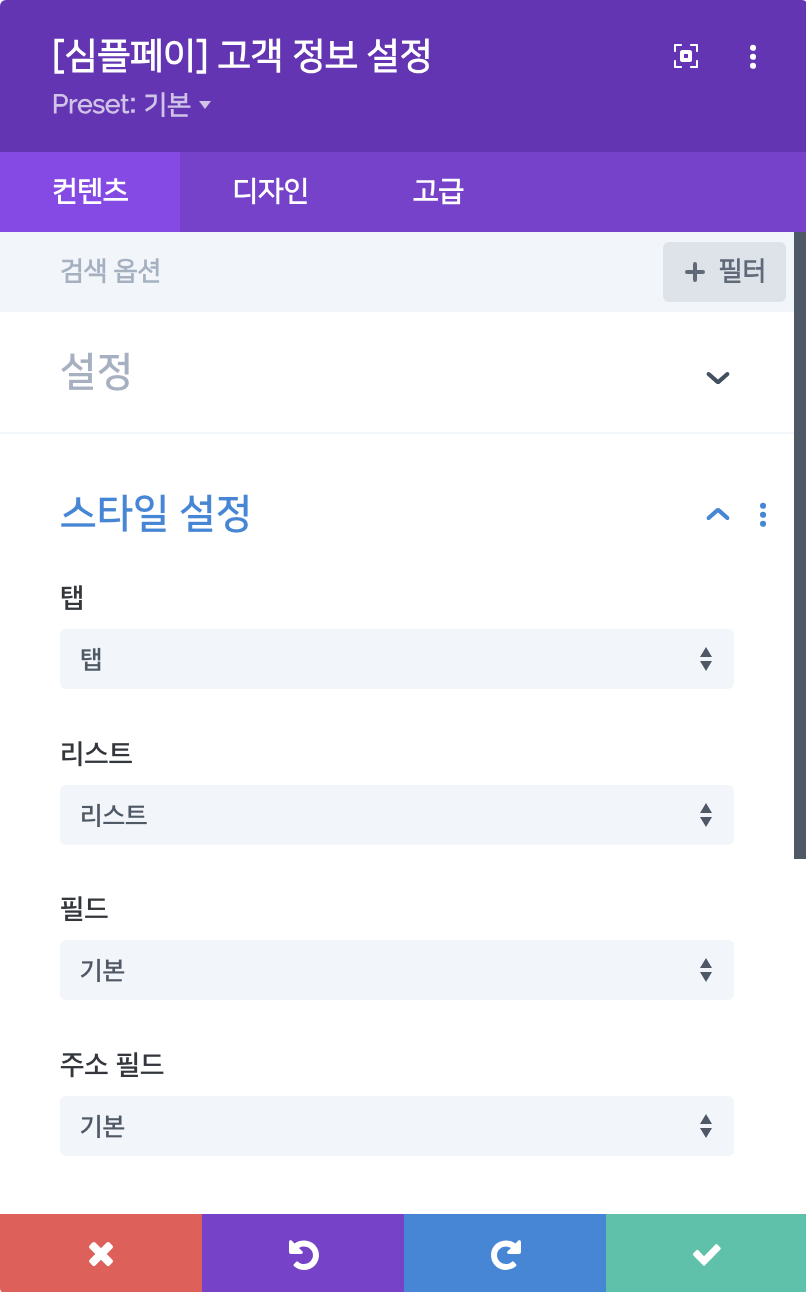Switch to the 컨텐츠 tab

click(x=90, y=191)
